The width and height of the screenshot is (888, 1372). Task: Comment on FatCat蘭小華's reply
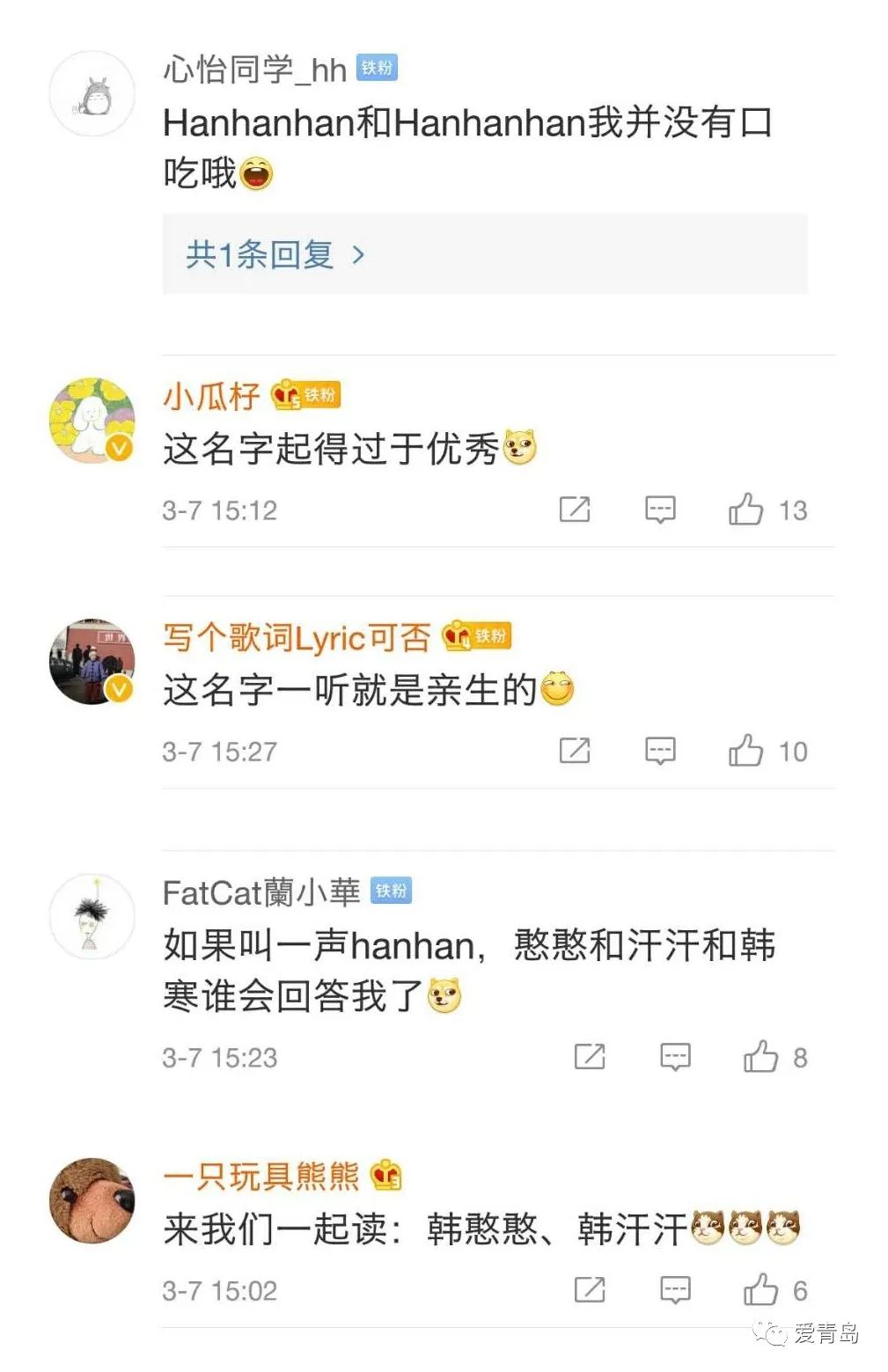(x=675, y=1057)
